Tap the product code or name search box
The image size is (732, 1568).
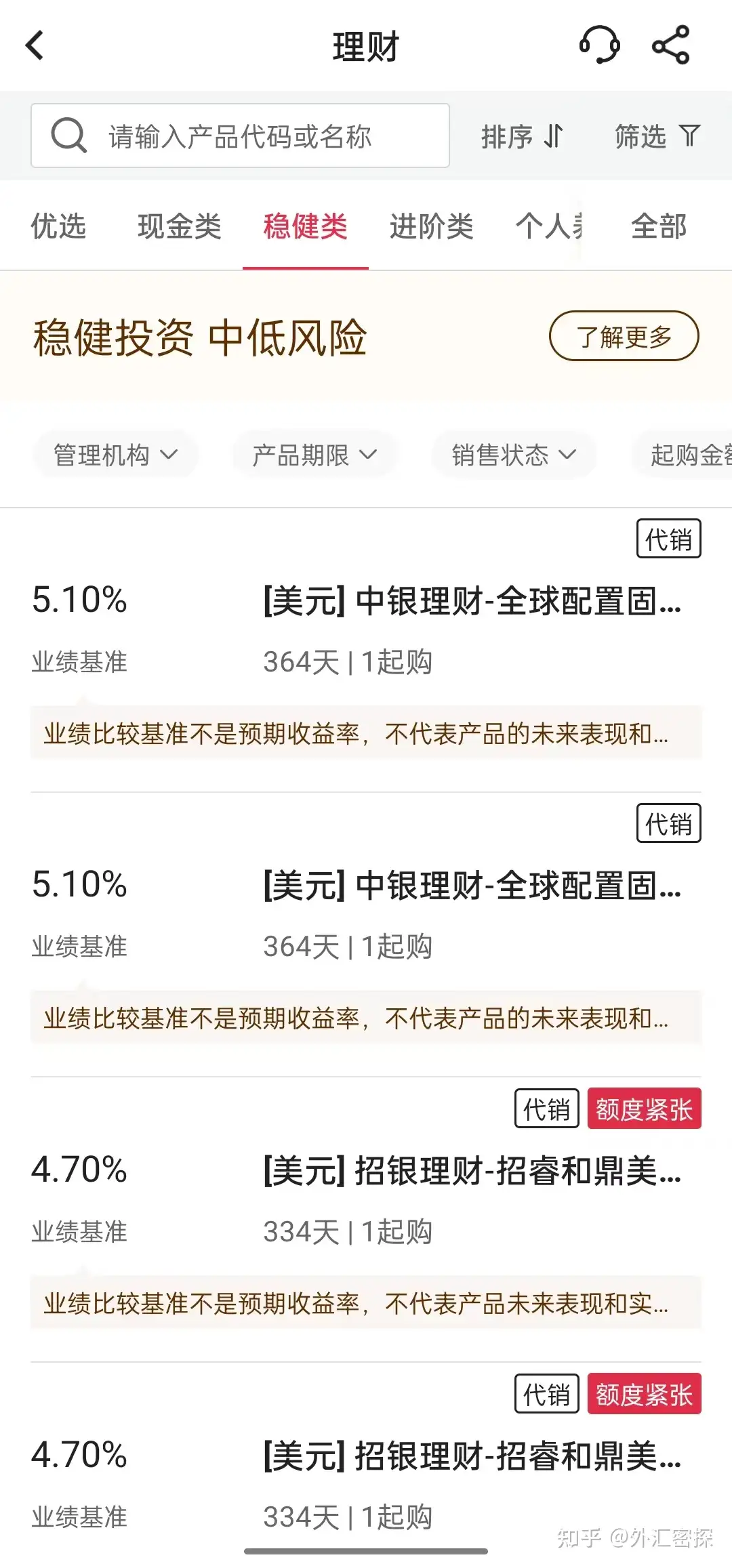tap(241, 136)
